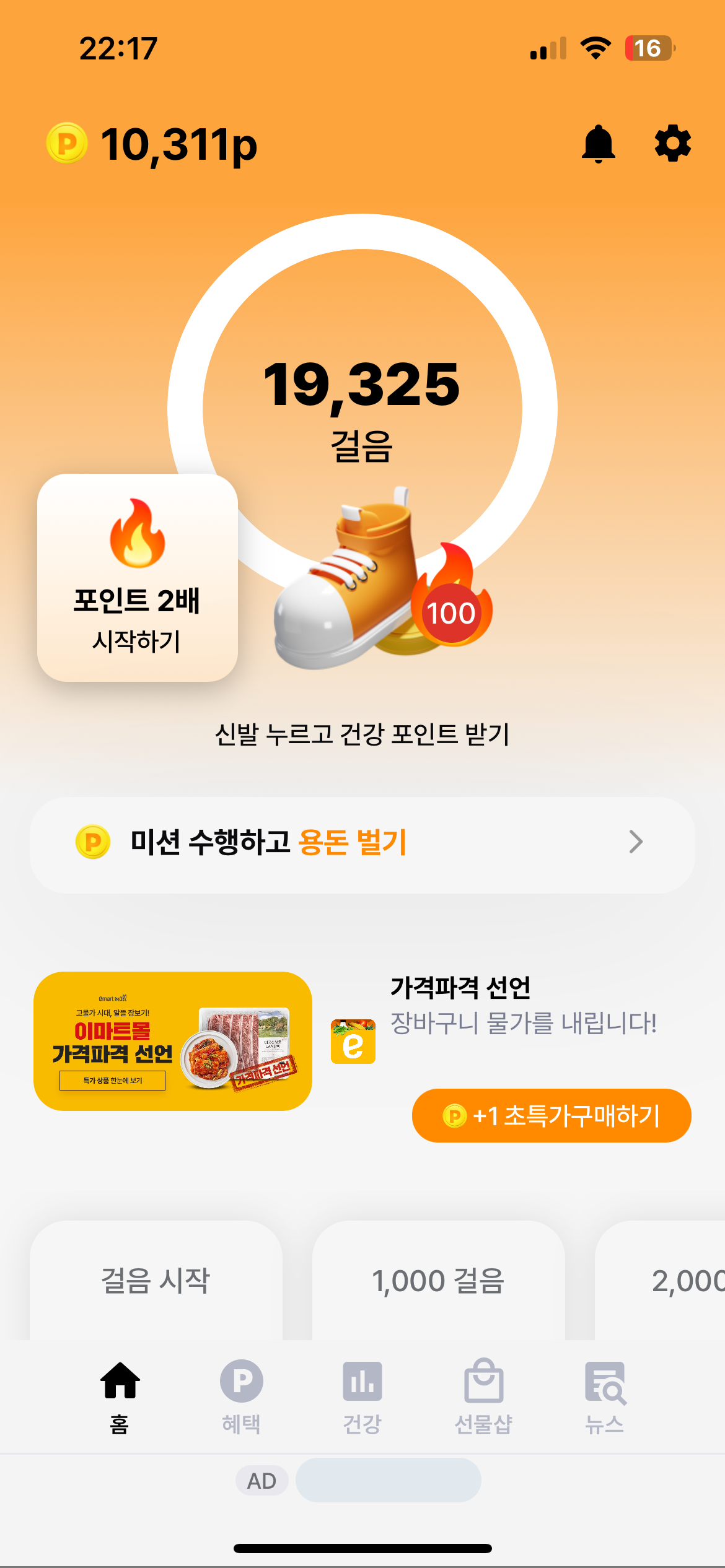
Task: Open 미션 수행하고 용돈 벌기 missions row
Action: [x=362, y=843]
